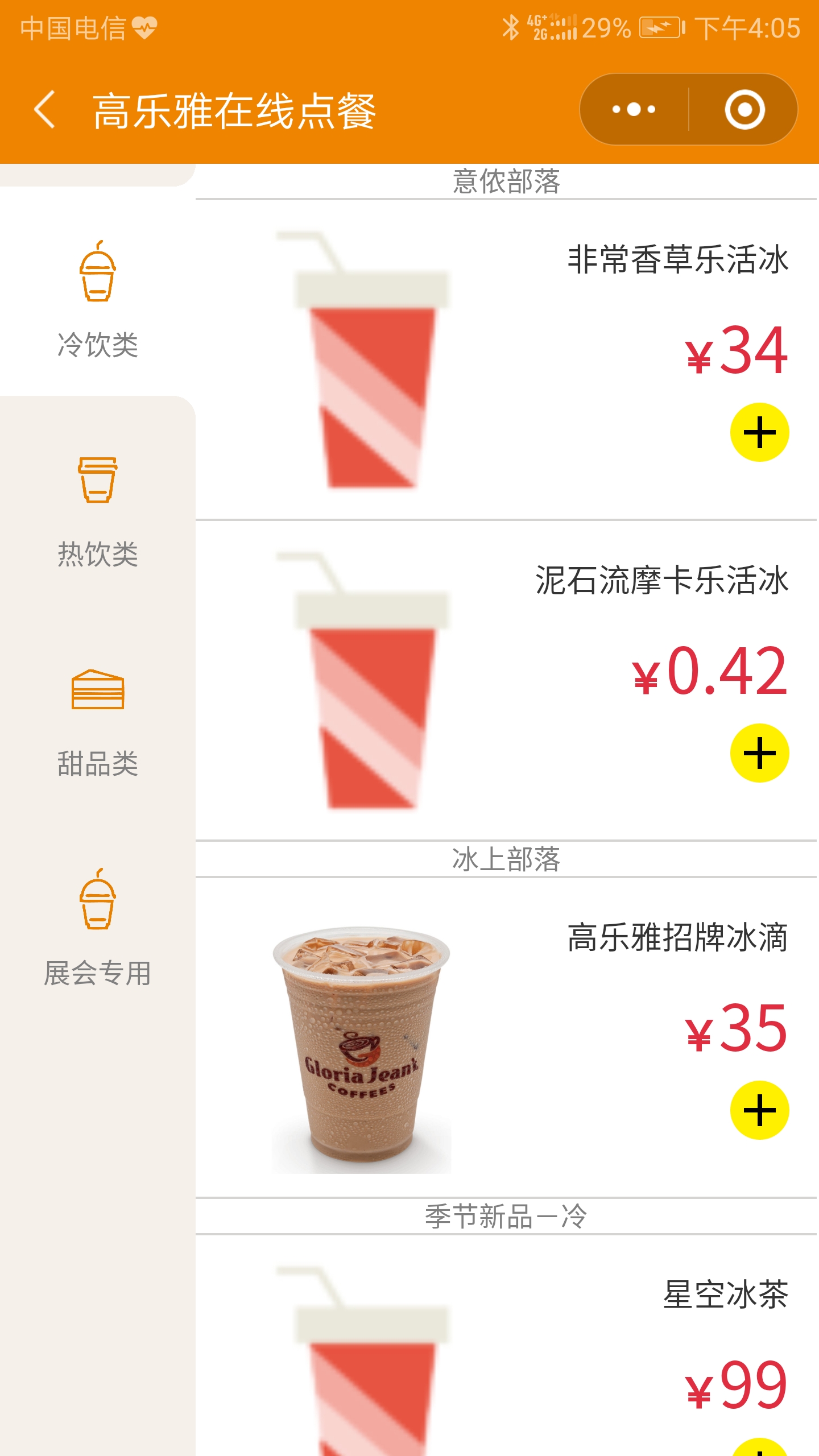
Task: Add 非常香草乐活冰 to the order
Action: pos(759,432)
